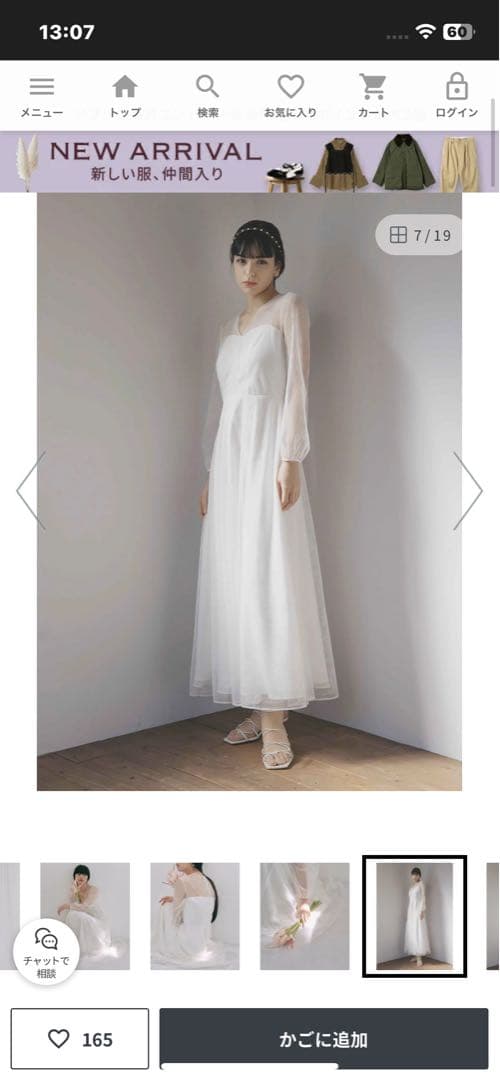
Task: Show the next product photo
Action: click(468, 490)
